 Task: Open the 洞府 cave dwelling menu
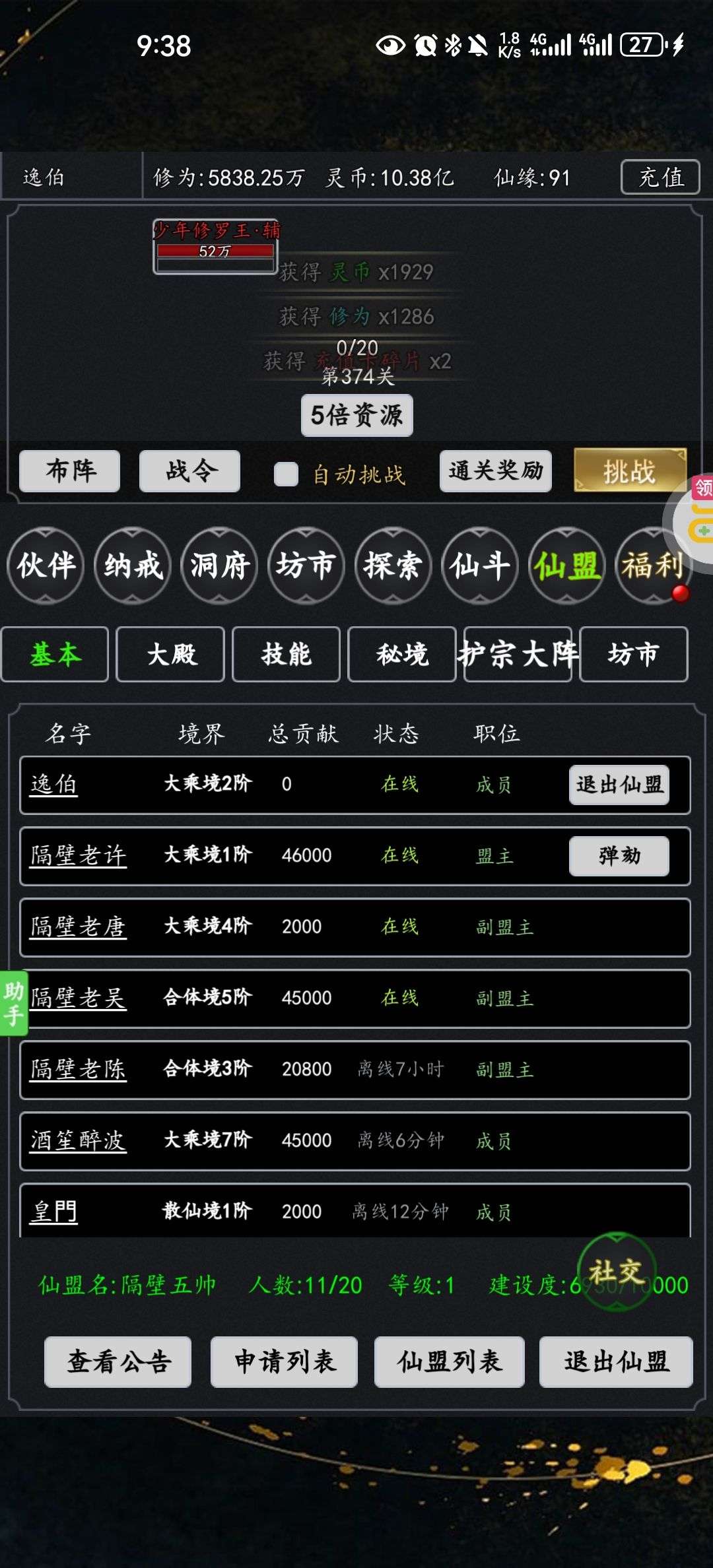click(219, 566)
